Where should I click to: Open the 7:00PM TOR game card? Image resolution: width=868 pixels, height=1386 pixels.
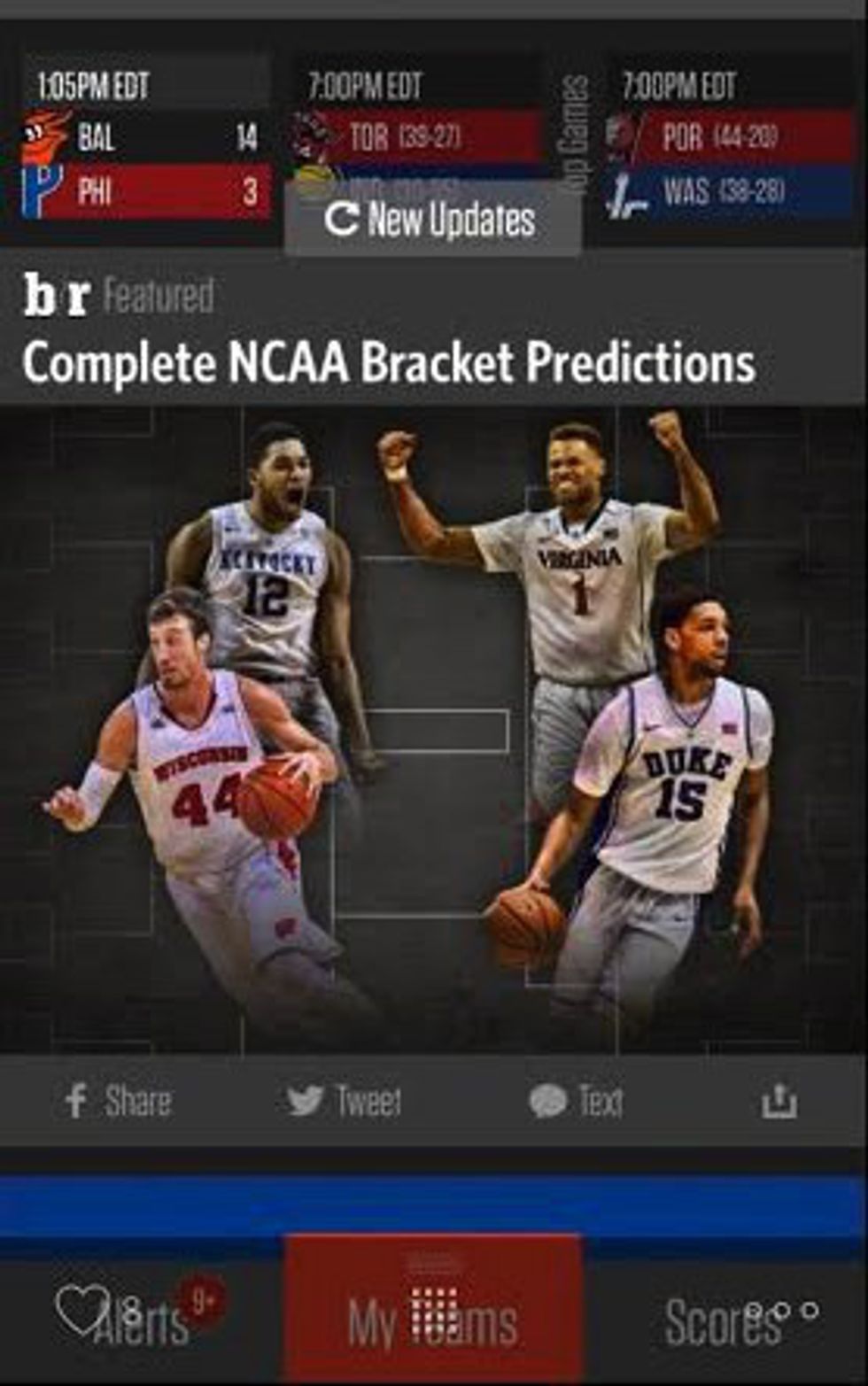coord(416,135)
